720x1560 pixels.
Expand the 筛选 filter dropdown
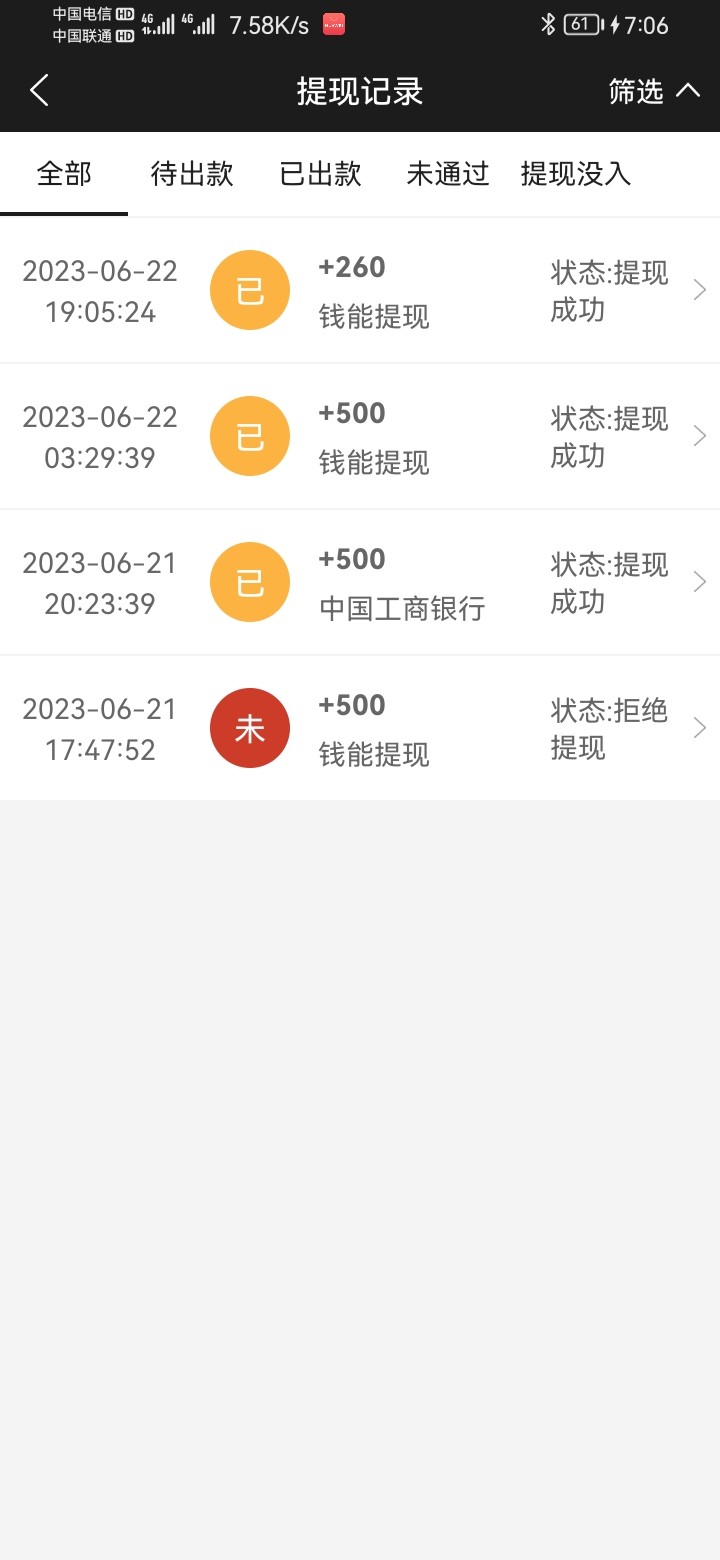[x=654, y=91]
